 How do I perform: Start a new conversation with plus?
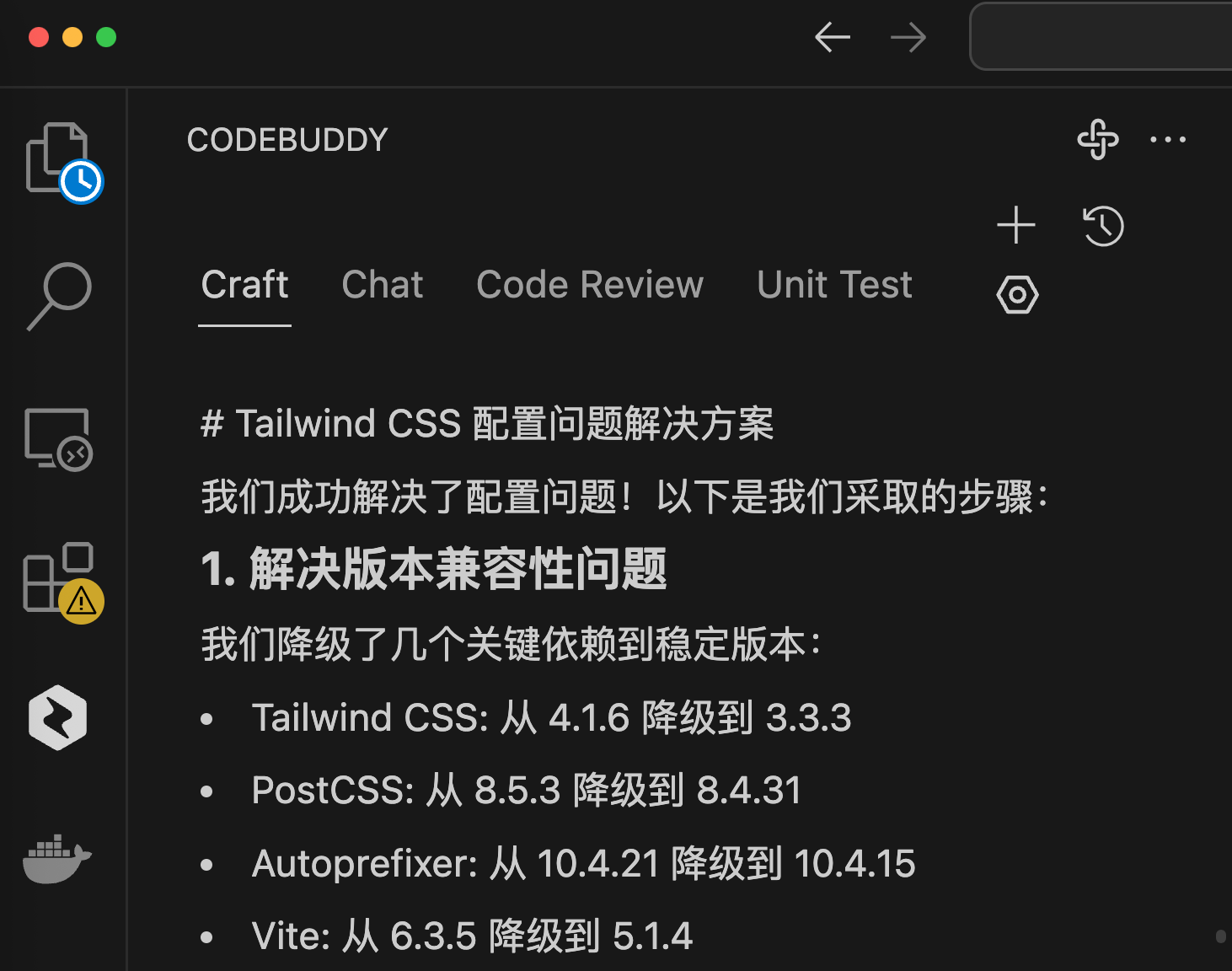point(1015,225)
